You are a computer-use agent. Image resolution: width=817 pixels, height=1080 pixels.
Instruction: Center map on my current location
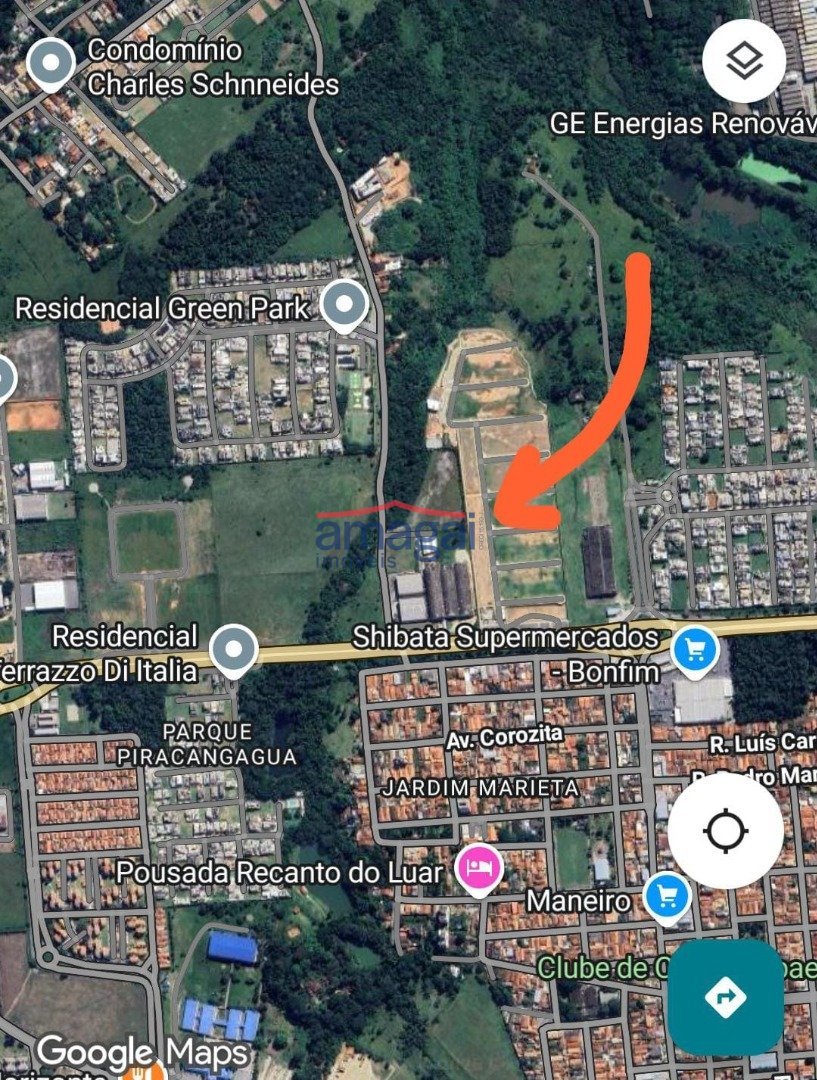(726, 832)
